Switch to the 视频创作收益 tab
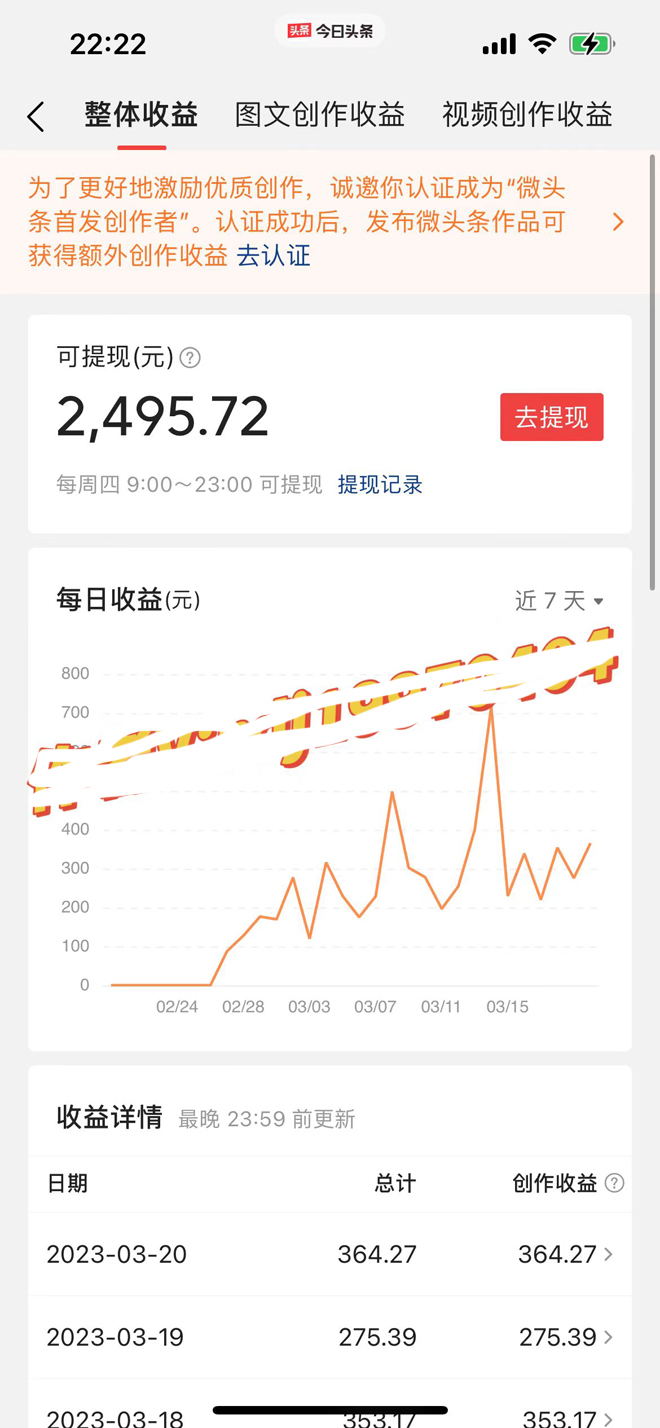Image resolution: width=660 pixels, height=1428 pixels. click(527, 115)
